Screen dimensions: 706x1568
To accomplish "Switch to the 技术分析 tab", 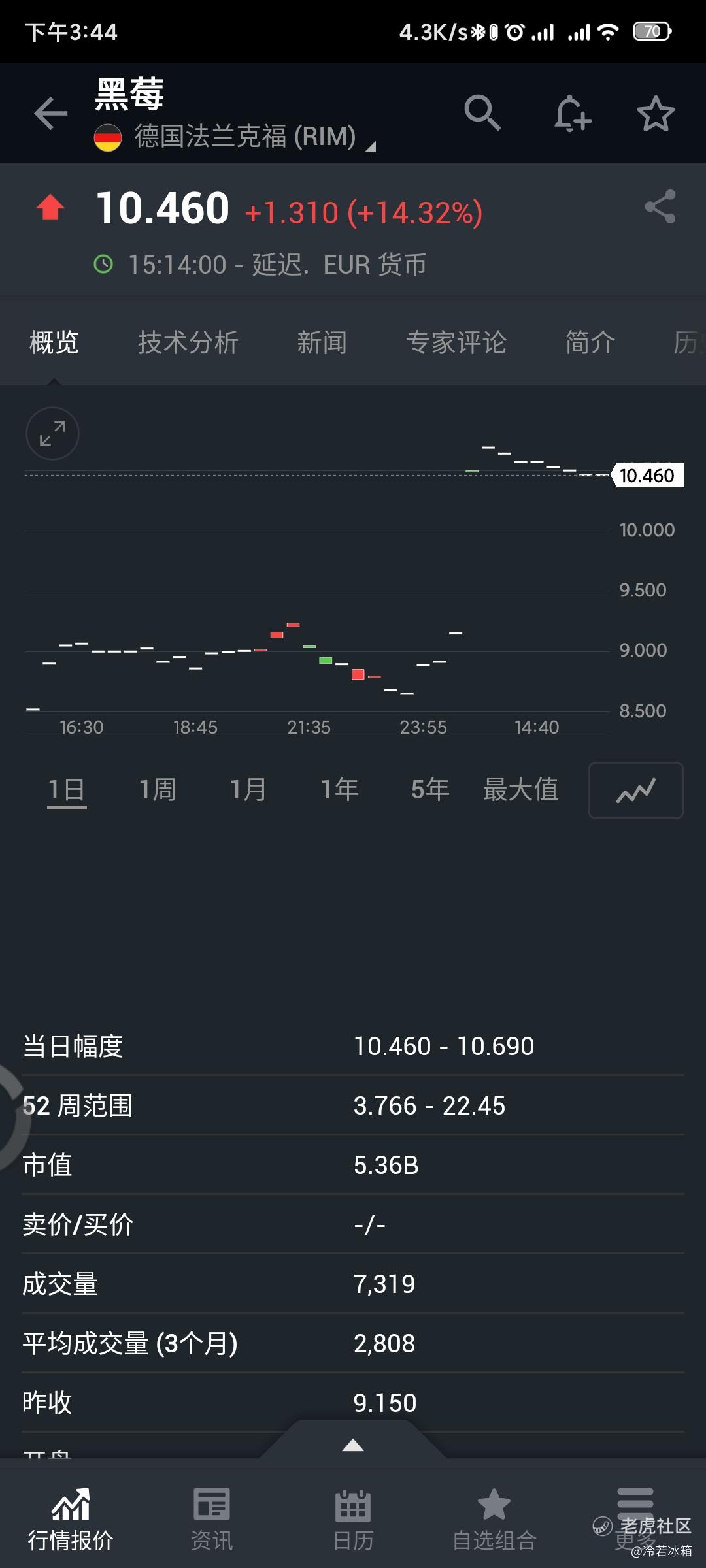I will [188, 342].
